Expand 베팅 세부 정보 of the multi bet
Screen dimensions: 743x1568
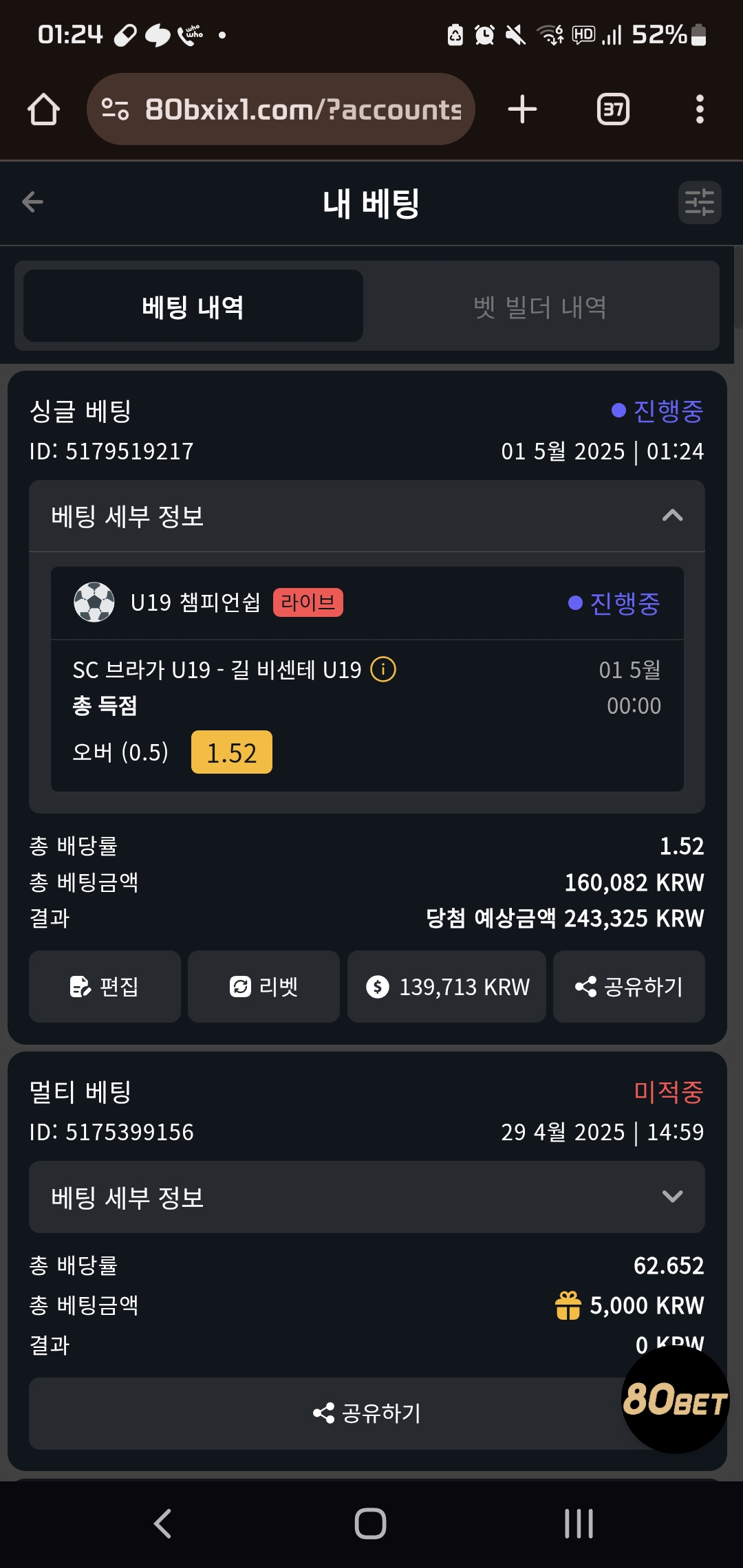[367, 1197]
